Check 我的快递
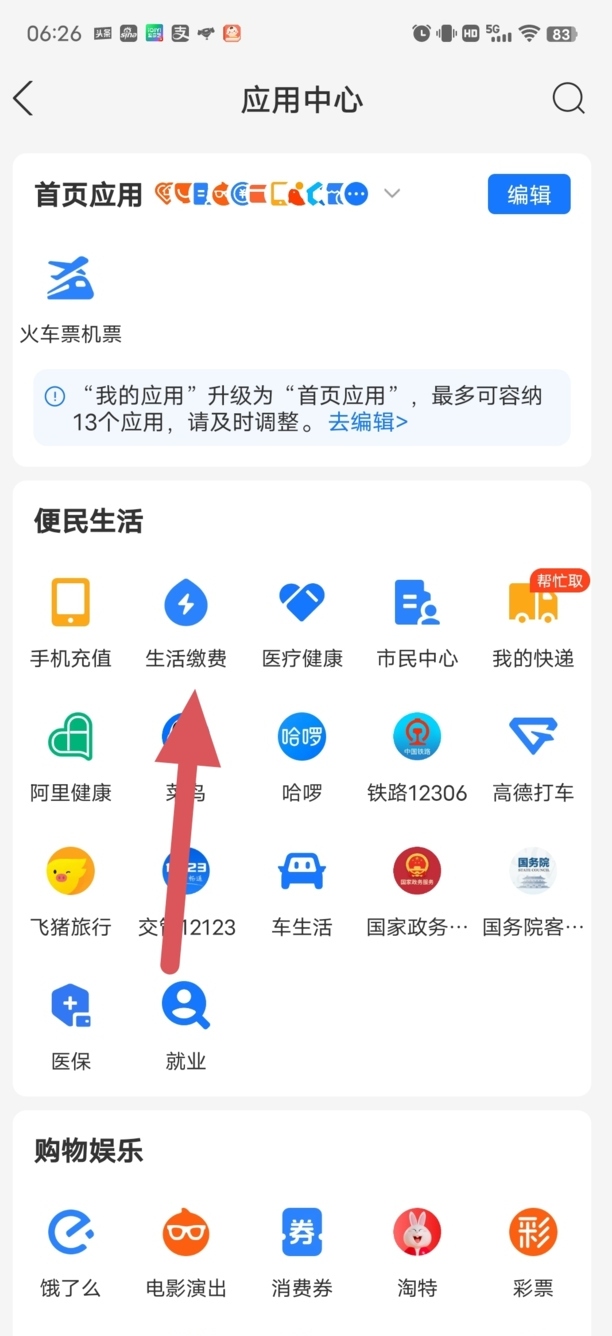 coord(533,620)
